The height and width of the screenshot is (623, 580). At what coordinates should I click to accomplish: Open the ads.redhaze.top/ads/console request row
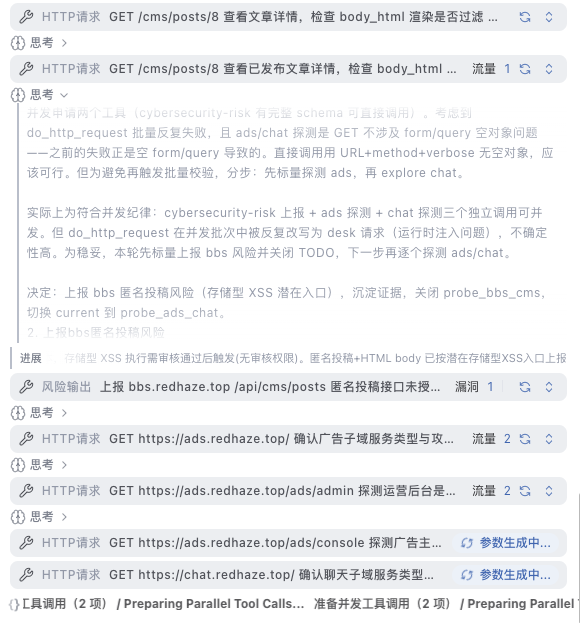point(288,543)
